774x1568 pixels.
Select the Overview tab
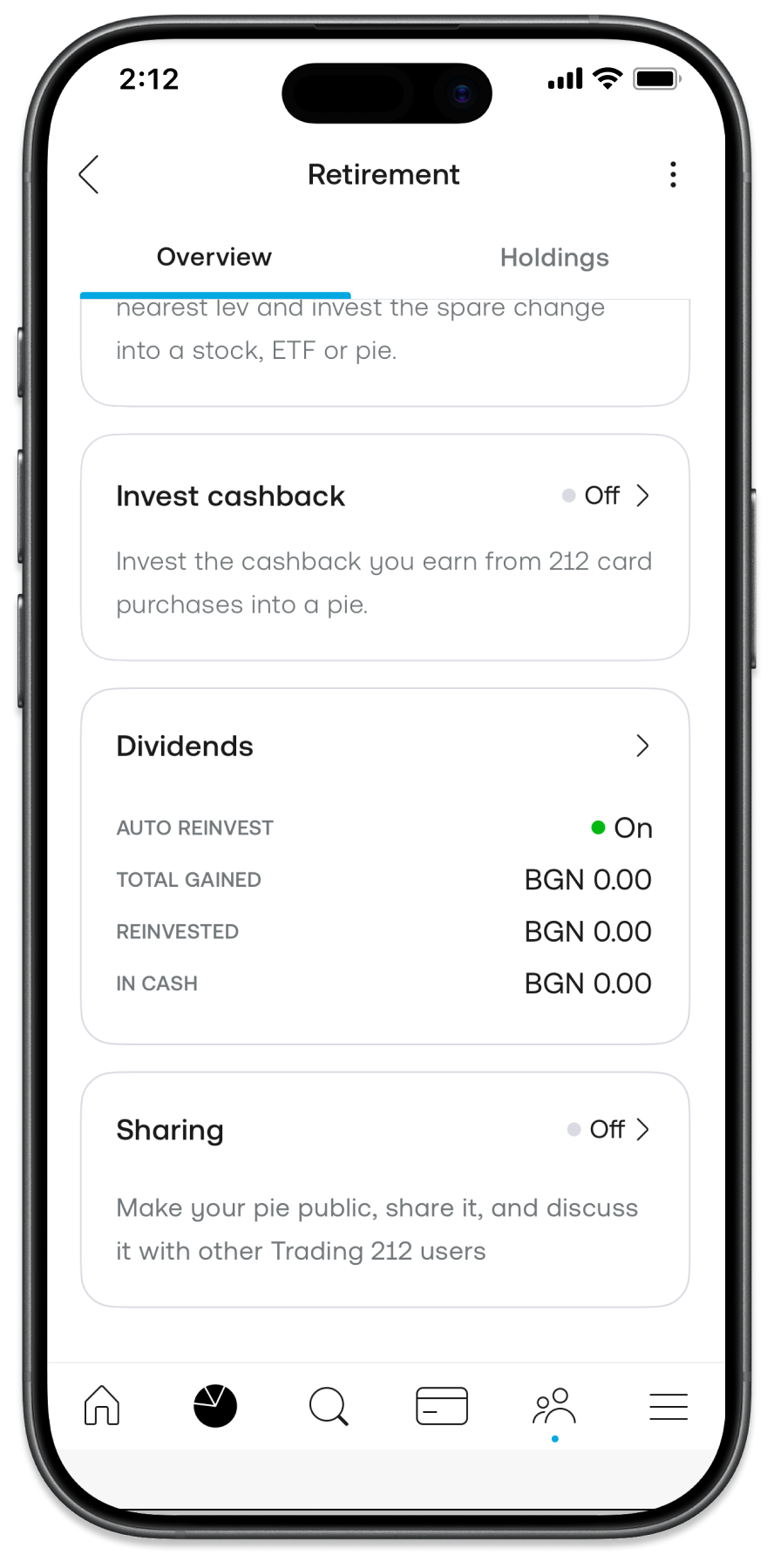click(214, 258)
